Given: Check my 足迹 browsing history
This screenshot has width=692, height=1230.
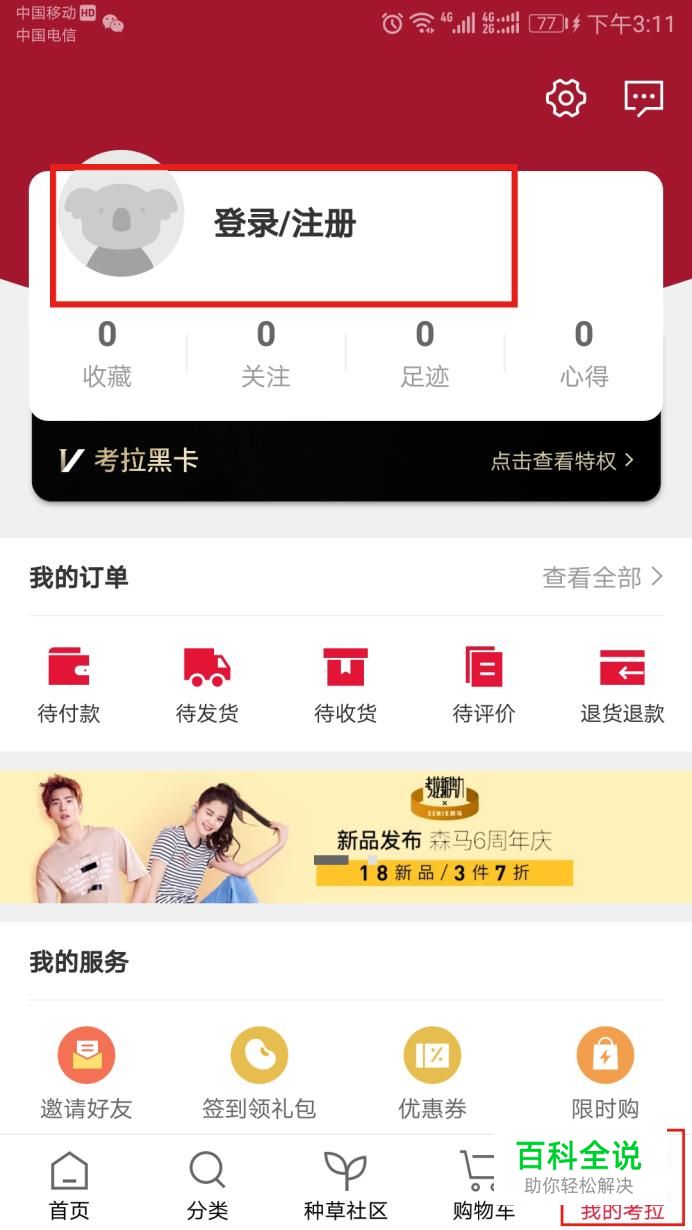Looking at the screenshot, I should click(x=425, y=353).
